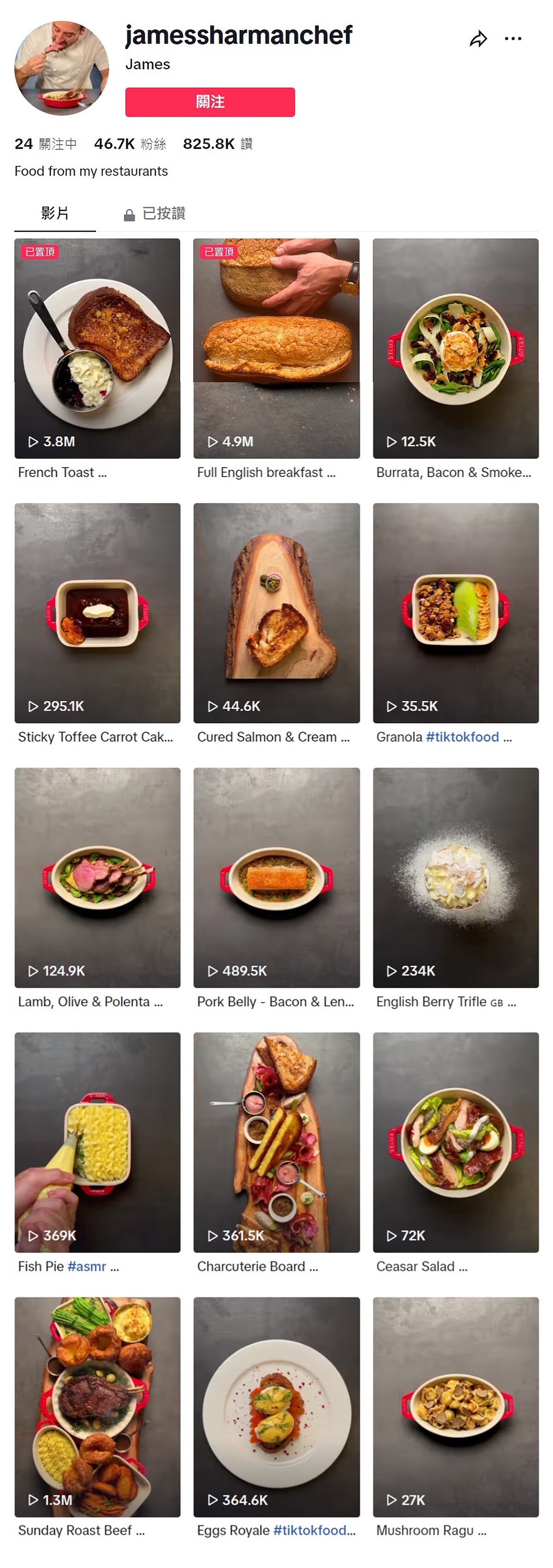The height and width of the screenshot is (1568, 553).
Task: Play the French Toast video
Action: [97, 348]
